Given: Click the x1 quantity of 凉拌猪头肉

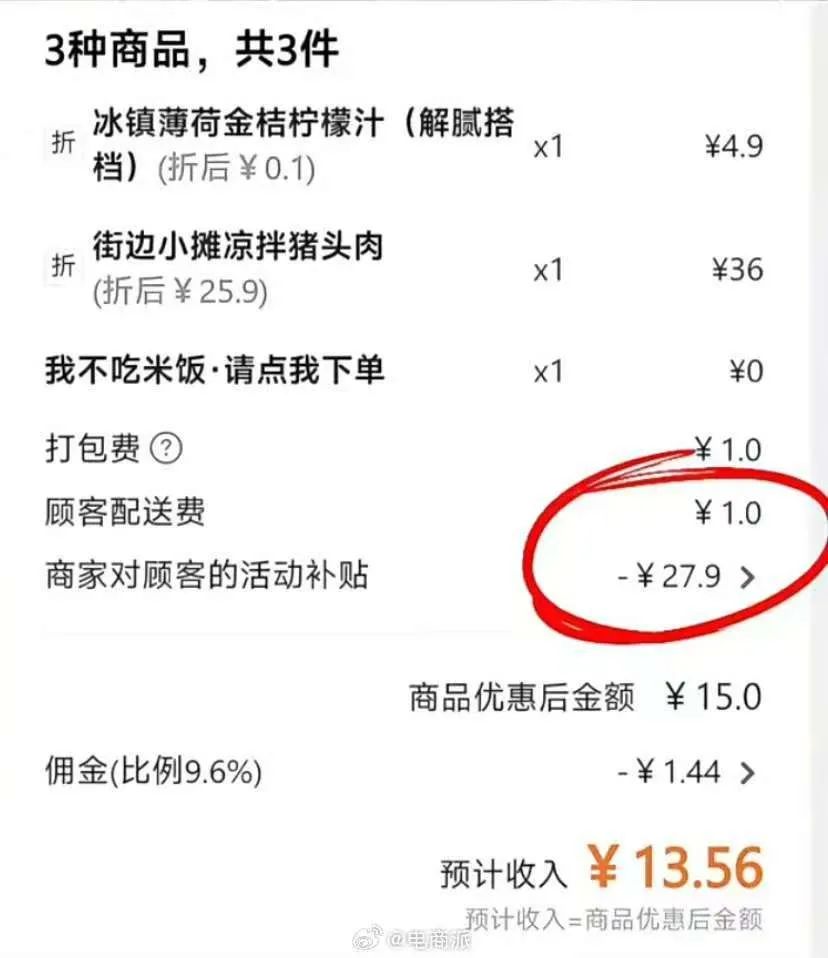Looking at the screenshot, I should [546, 270].
